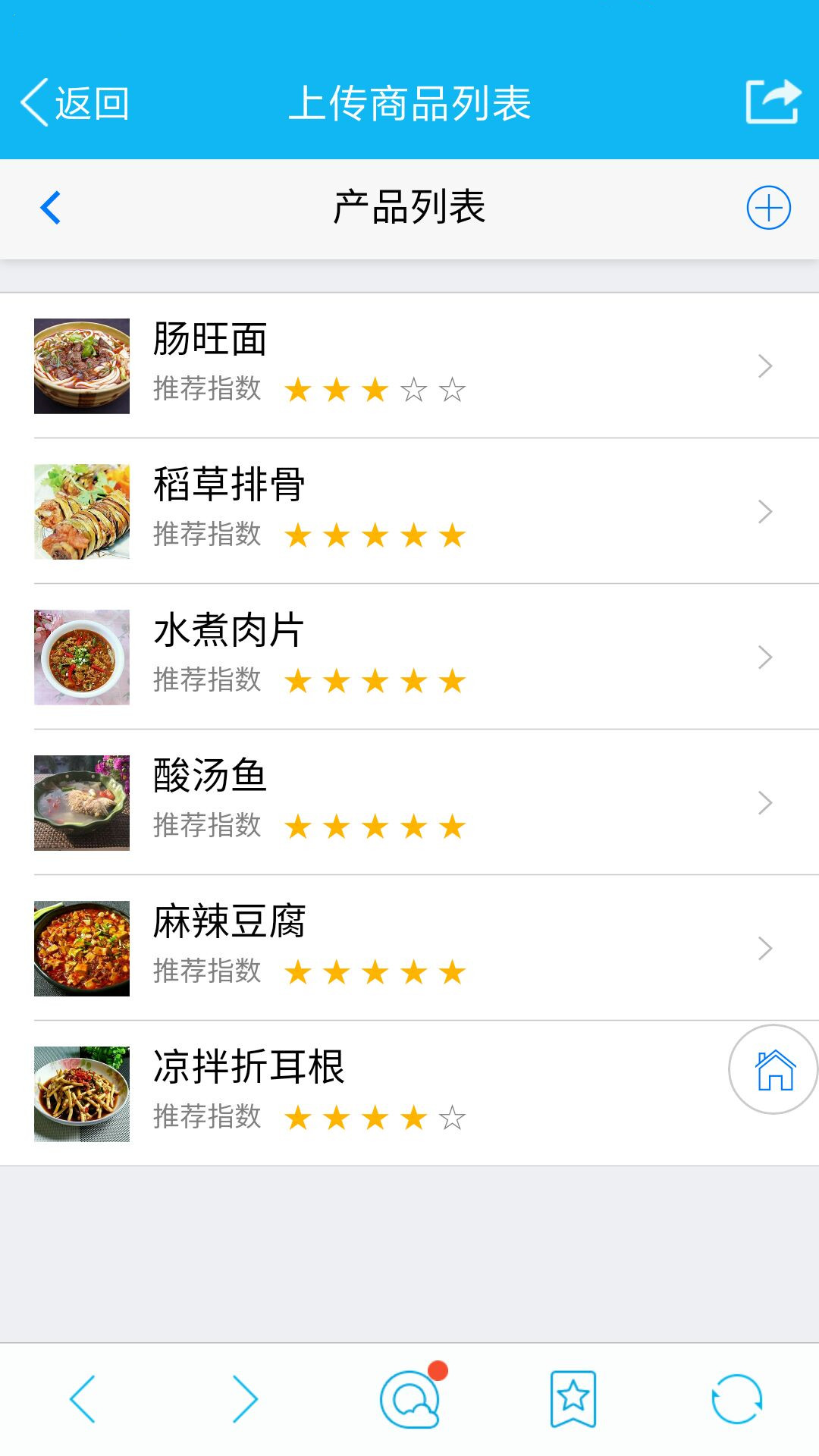819x1456 pixels.
Task: Expand the 水煮肉片 entry
Action: point(766,657)
